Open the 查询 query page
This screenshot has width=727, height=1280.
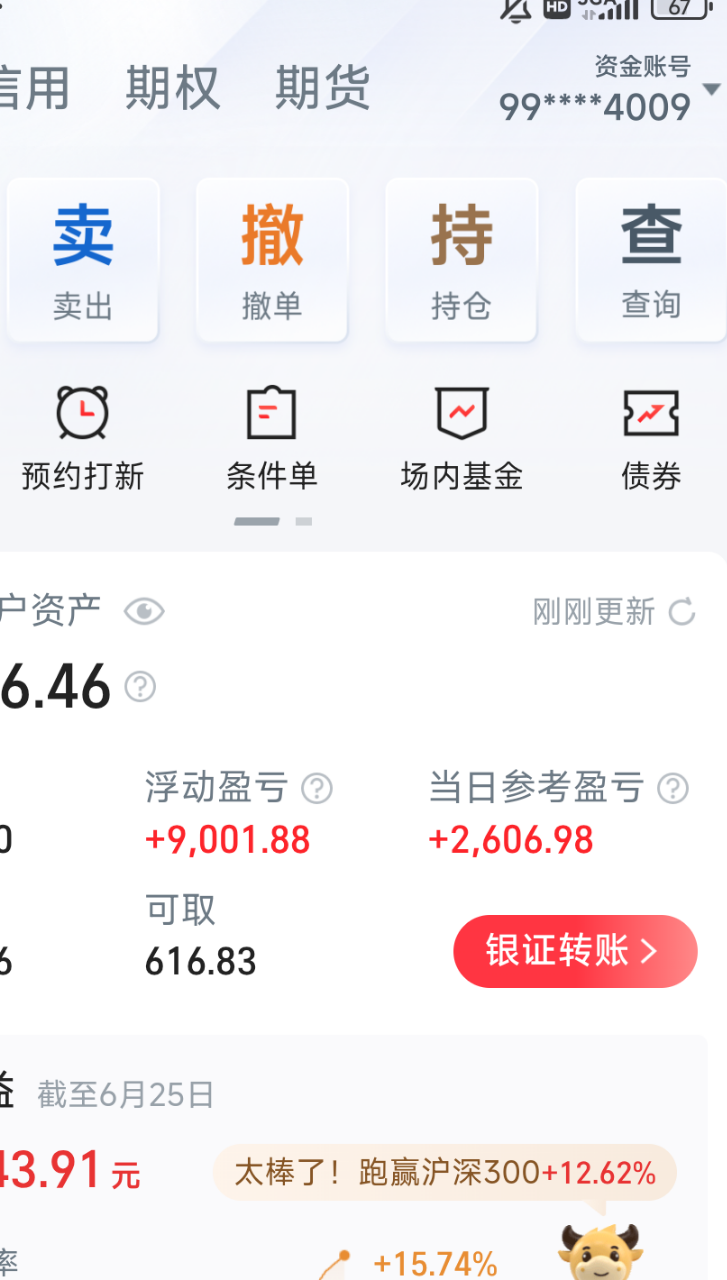[x=651, y=260]
